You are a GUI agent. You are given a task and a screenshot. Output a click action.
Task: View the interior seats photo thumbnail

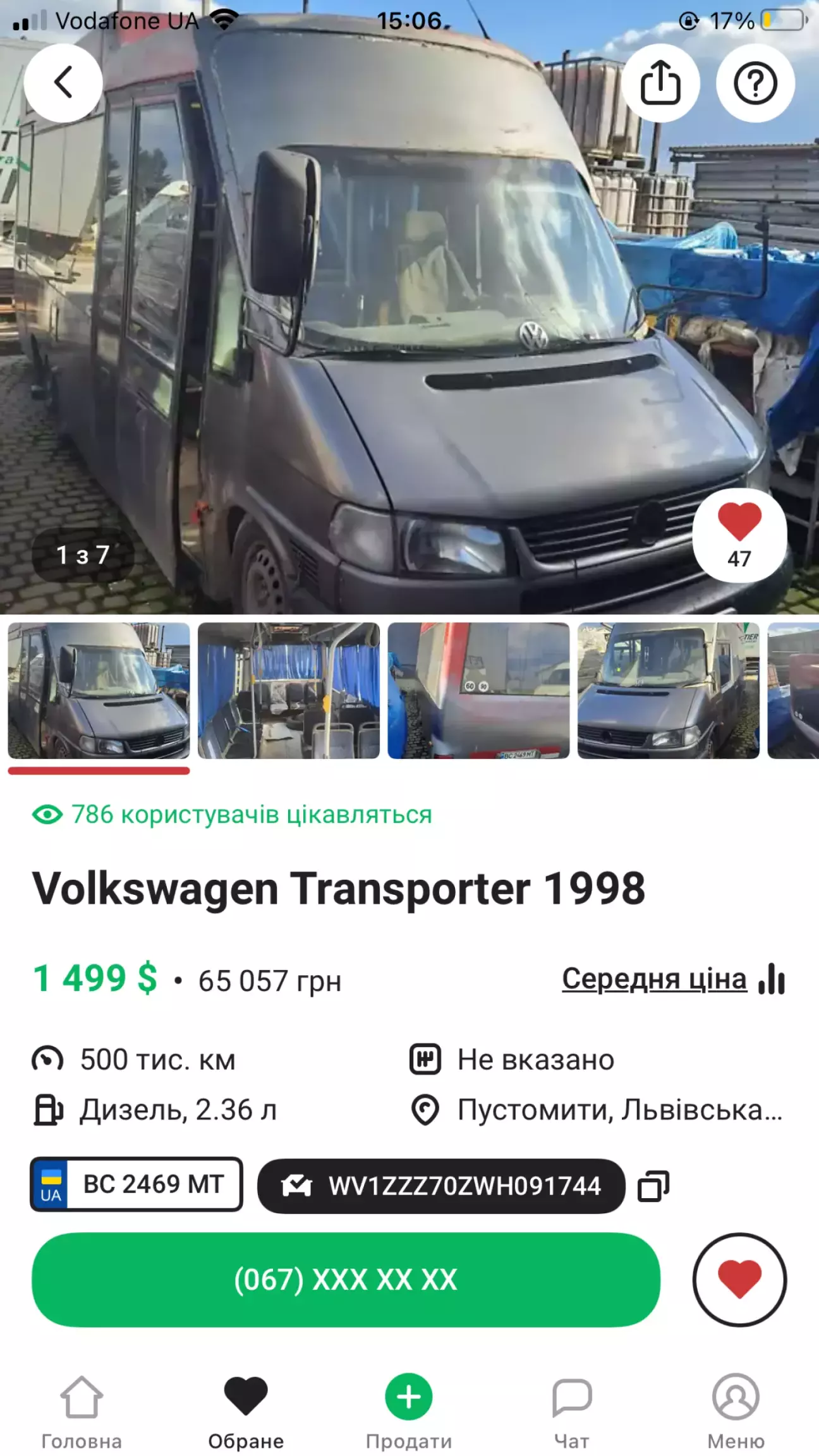[288, 690]
